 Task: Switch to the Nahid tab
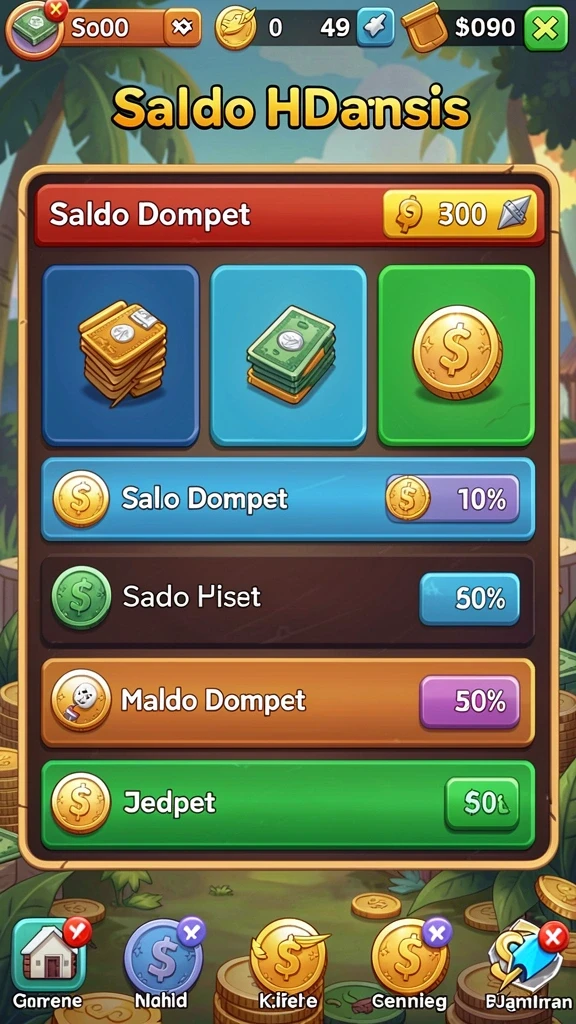161,964
